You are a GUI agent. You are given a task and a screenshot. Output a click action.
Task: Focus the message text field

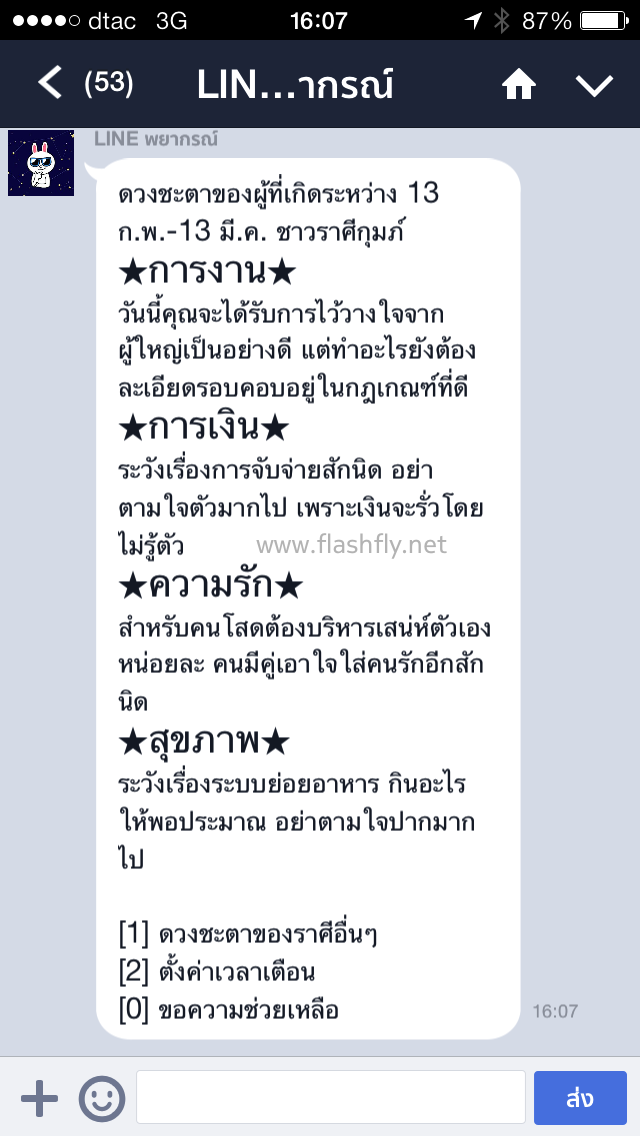[x=330, y=1098]
